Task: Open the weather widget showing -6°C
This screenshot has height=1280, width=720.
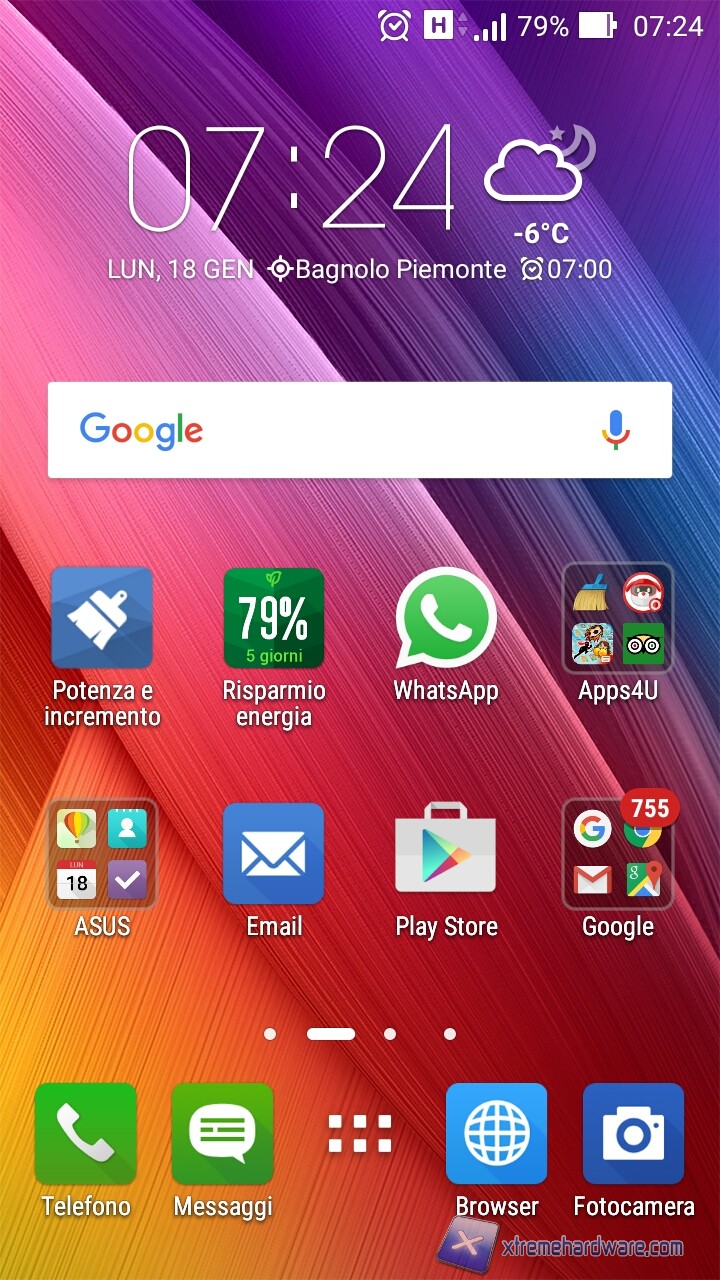Action: (x=540, y=190)
